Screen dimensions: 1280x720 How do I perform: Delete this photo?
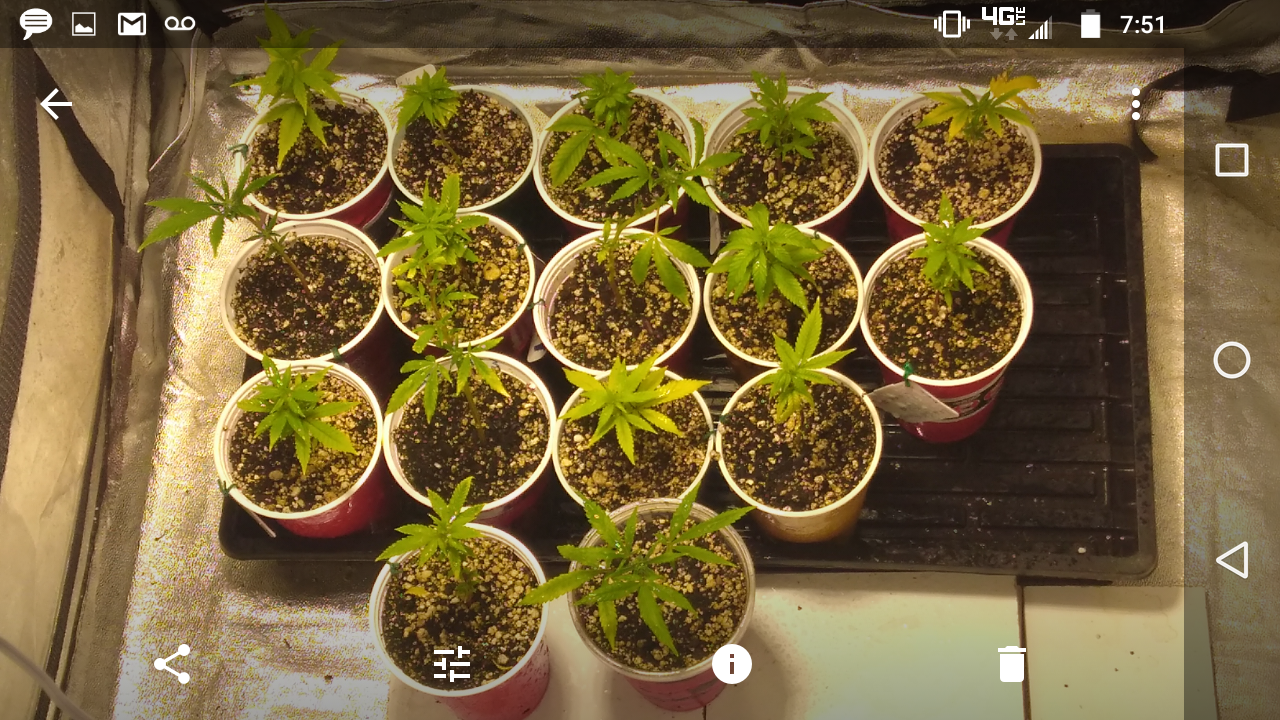point(1012,664)
